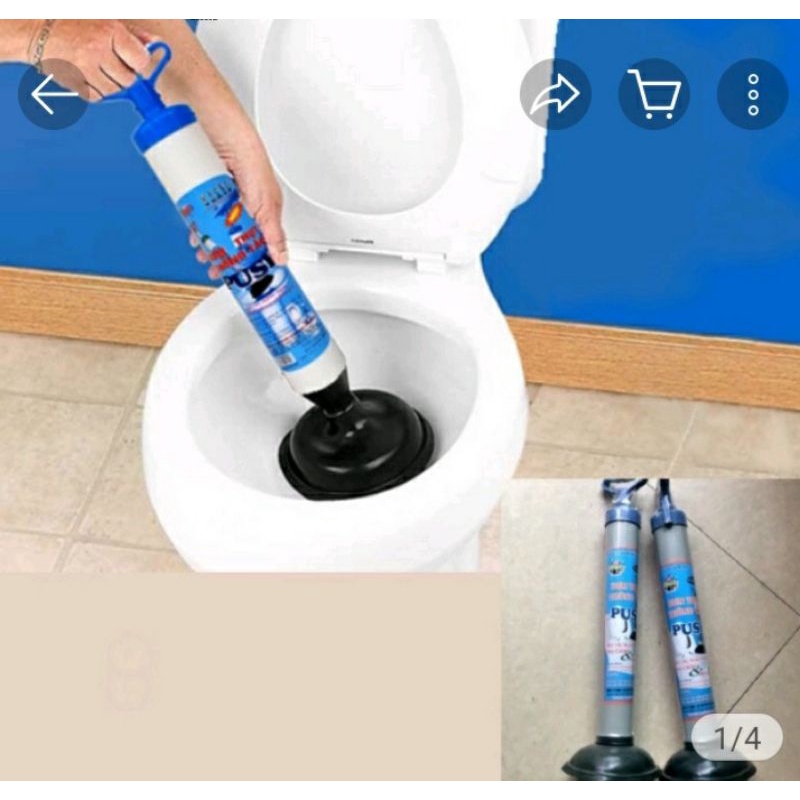Share this product

click(556, 94)
